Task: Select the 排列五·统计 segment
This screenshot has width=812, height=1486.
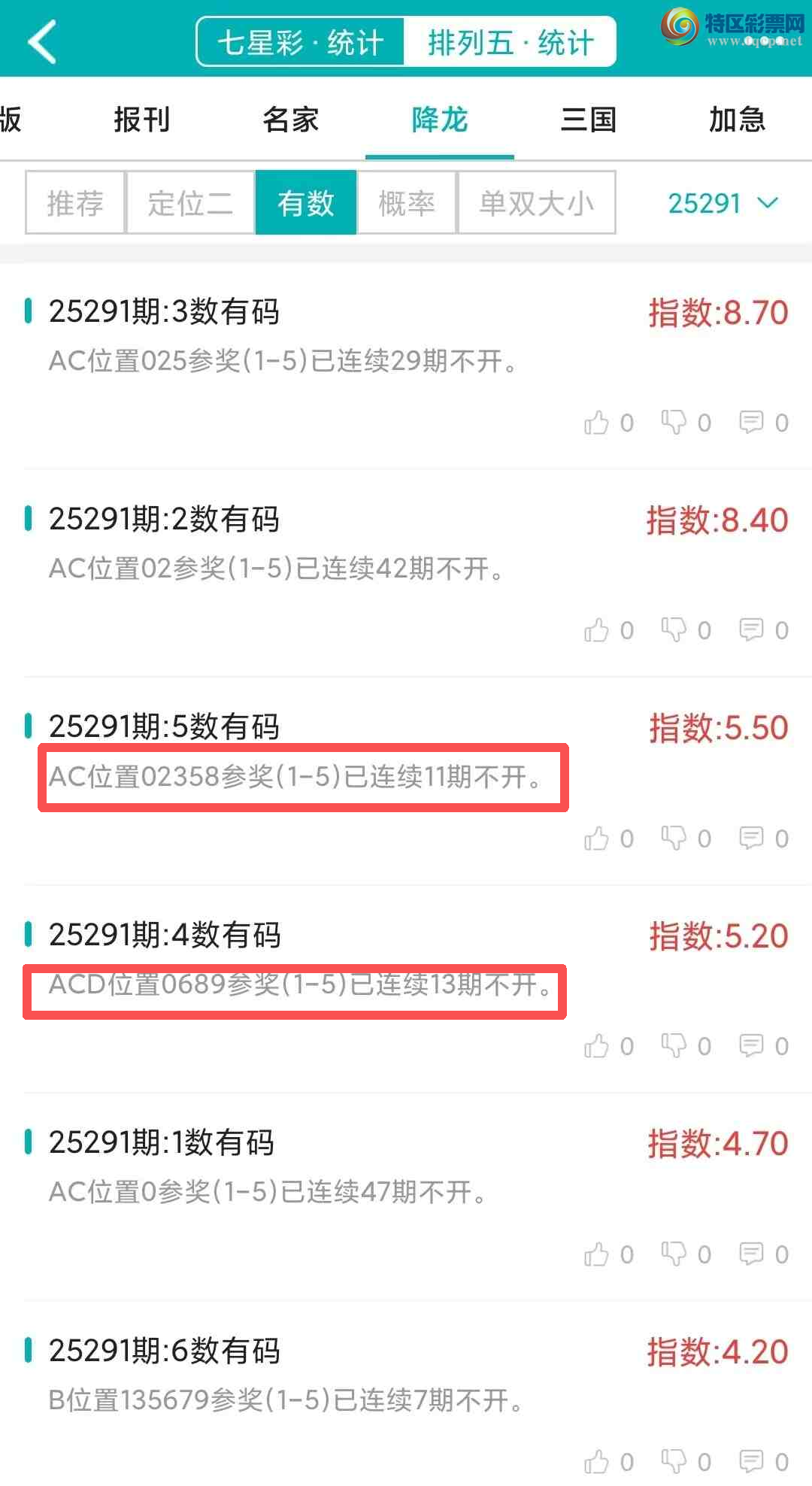Action: coord(510,42)
